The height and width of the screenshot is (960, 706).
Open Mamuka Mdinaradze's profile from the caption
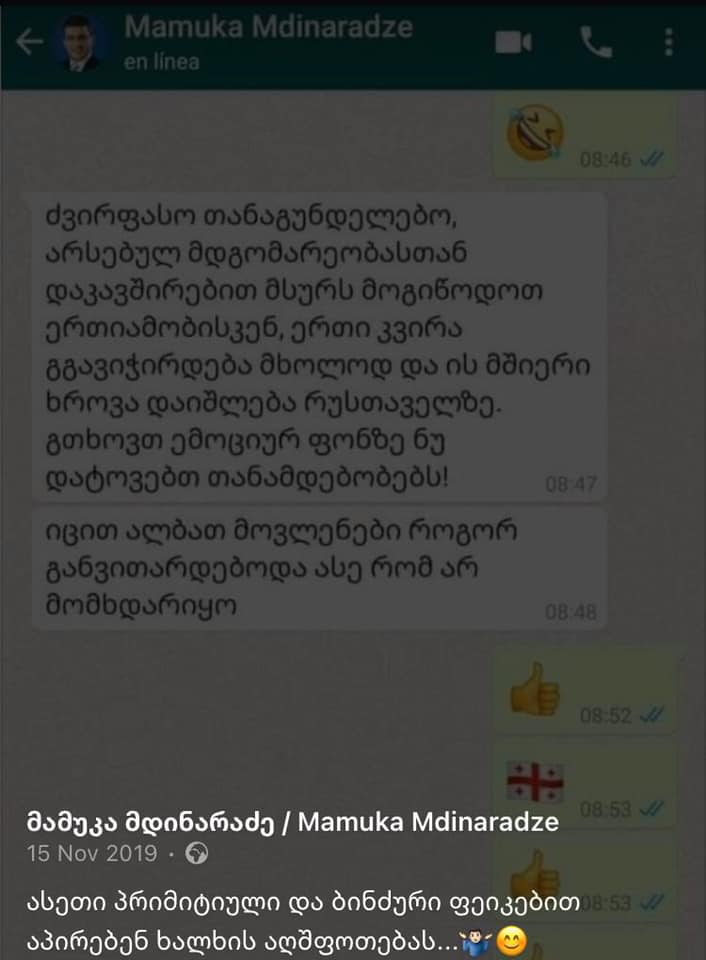coord(292,822)
